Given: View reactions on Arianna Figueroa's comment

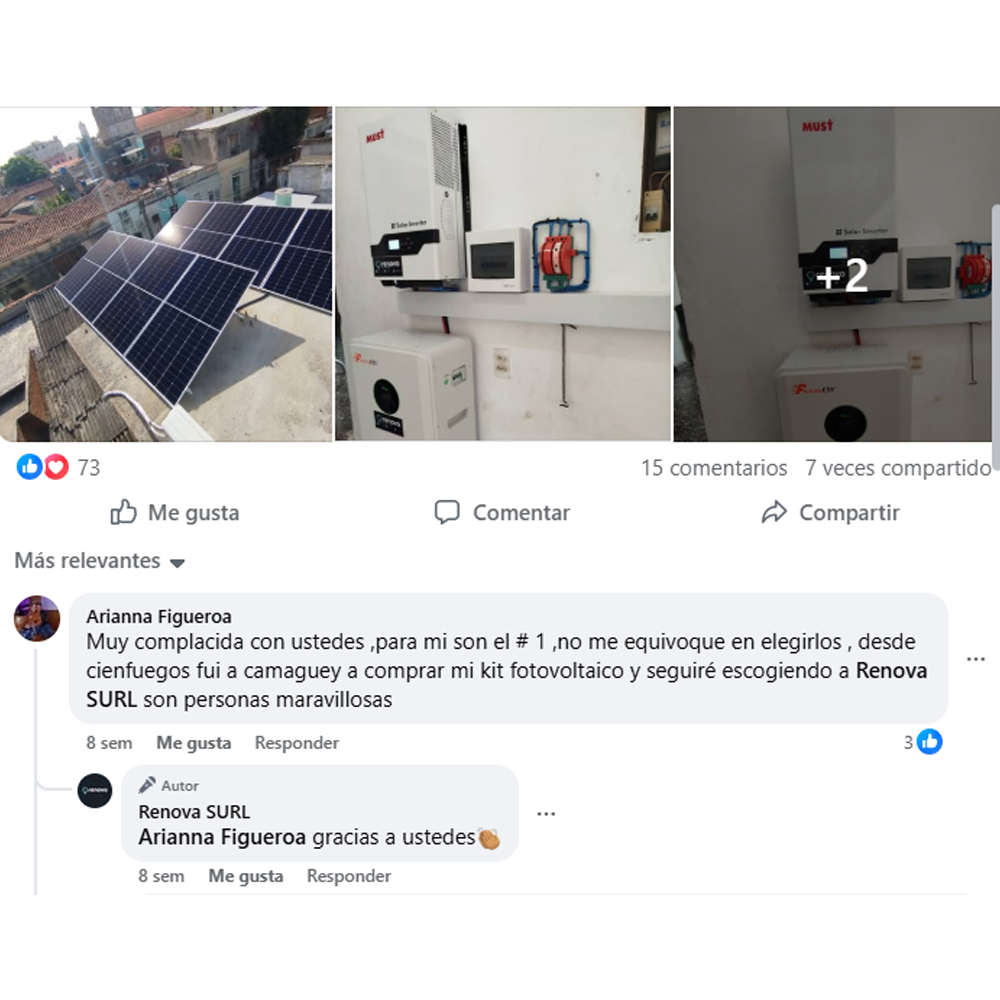Looking at the screenshot, I should 922,742.
